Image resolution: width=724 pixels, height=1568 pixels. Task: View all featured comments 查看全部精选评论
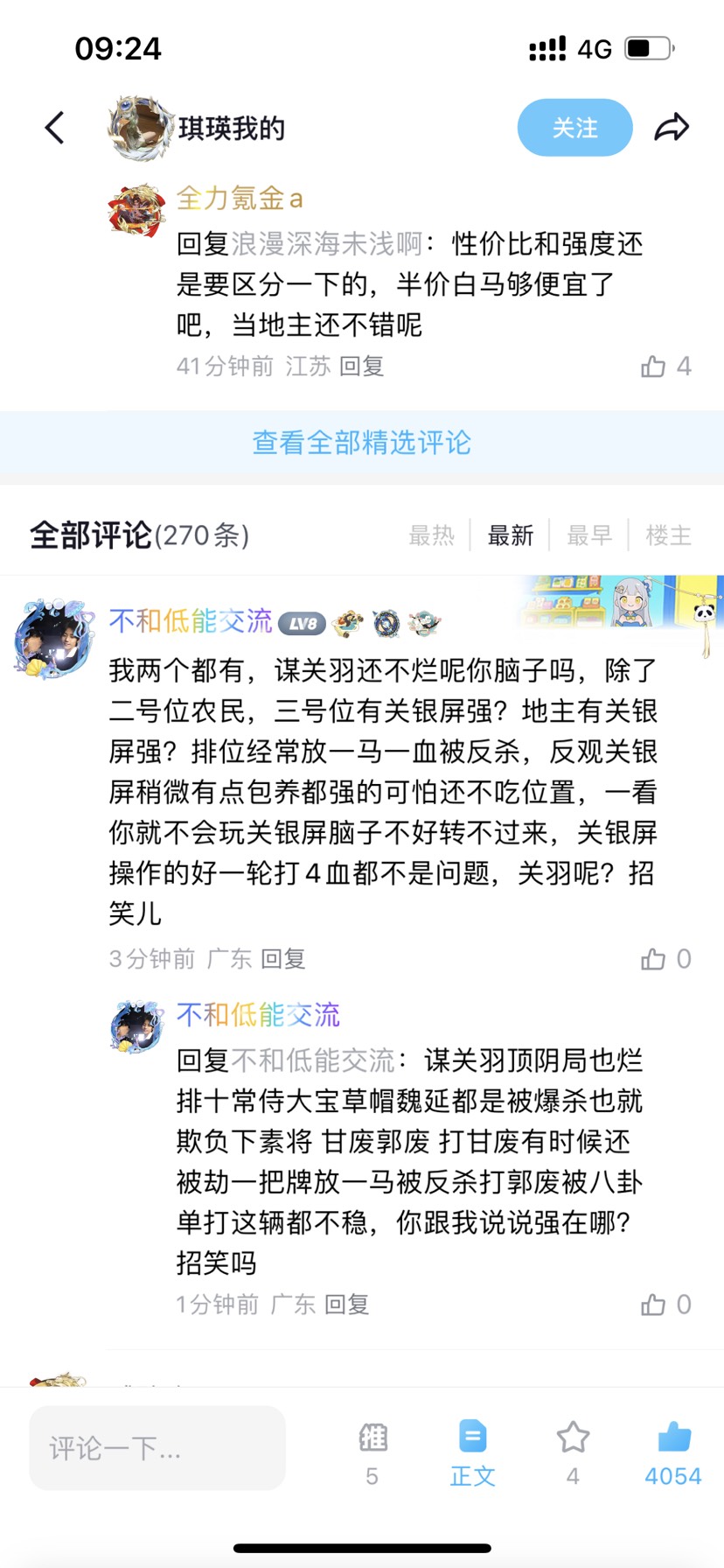coord(361,443)
